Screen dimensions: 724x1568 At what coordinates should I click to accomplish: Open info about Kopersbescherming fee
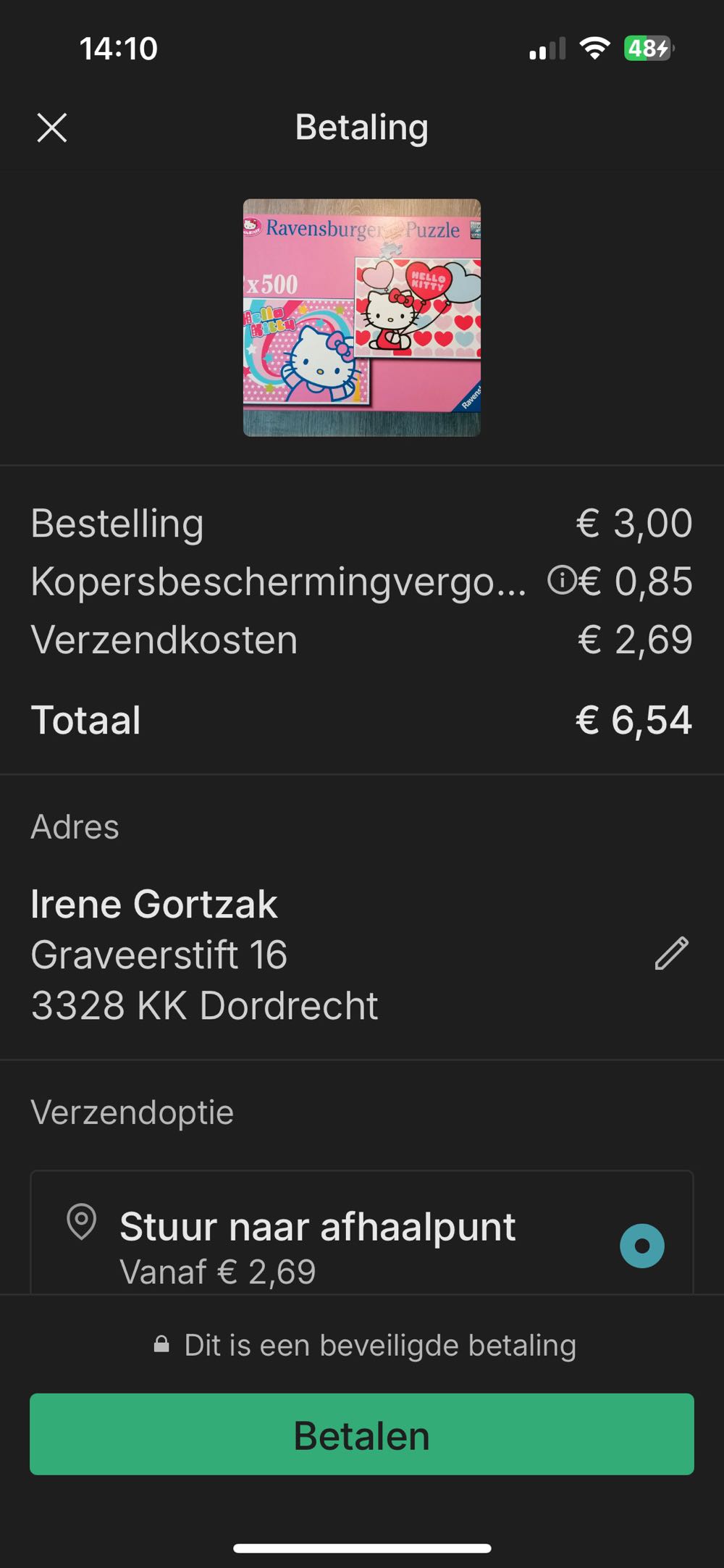point(561,580)
